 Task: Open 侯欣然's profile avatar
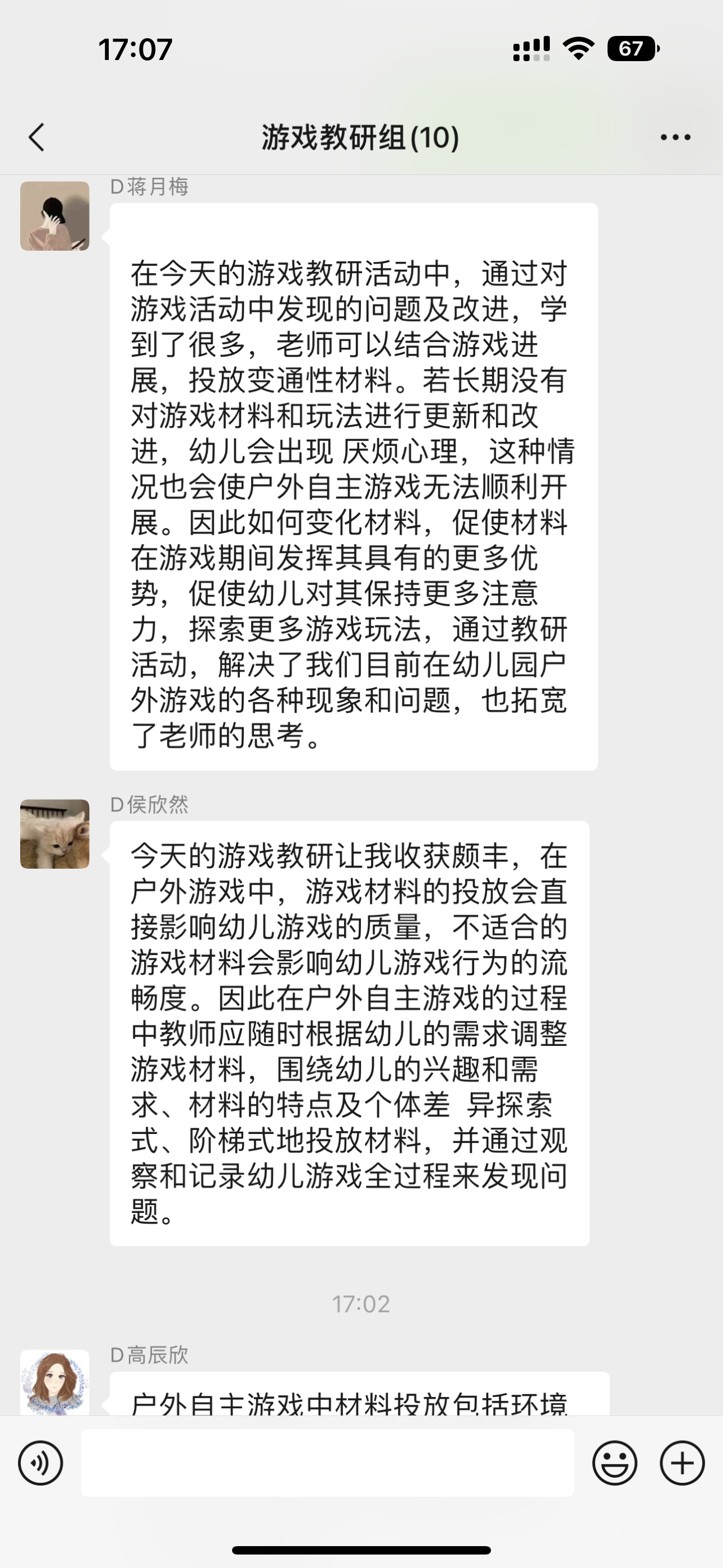pos(55,833)
